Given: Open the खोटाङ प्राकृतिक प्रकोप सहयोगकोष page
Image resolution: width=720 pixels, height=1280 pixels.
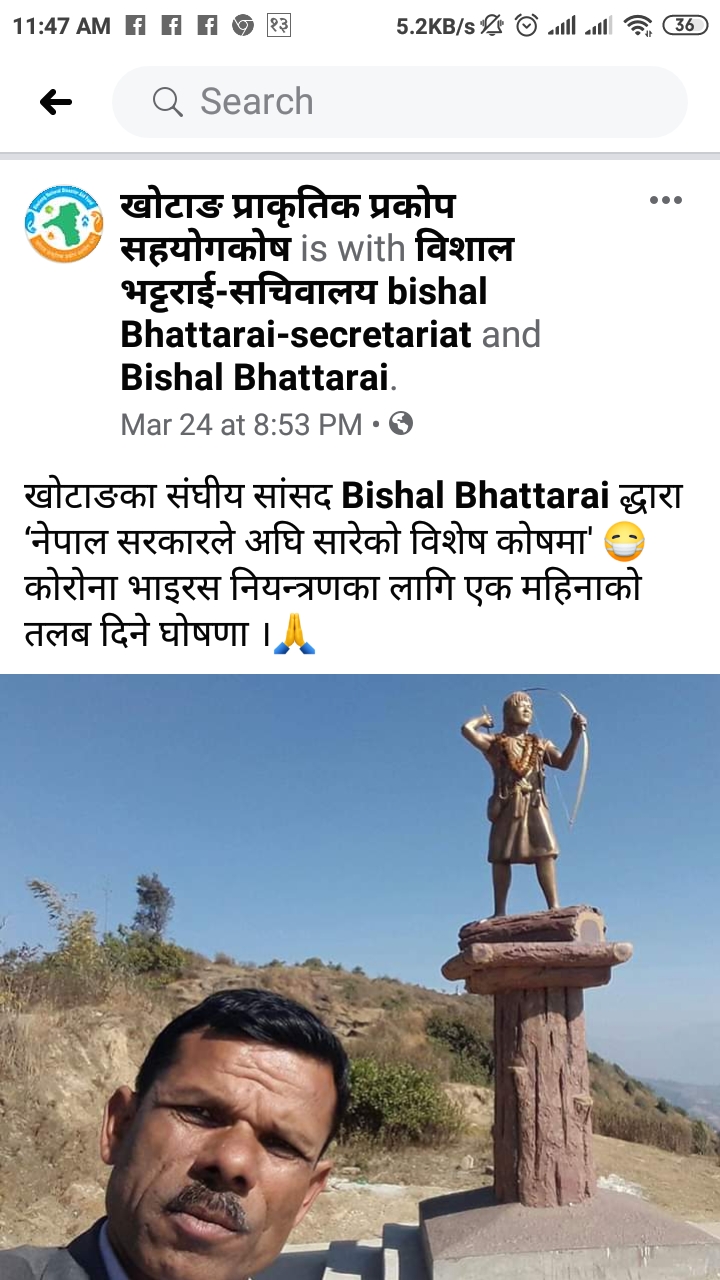Looking at the screenshot, I should 287,207.
